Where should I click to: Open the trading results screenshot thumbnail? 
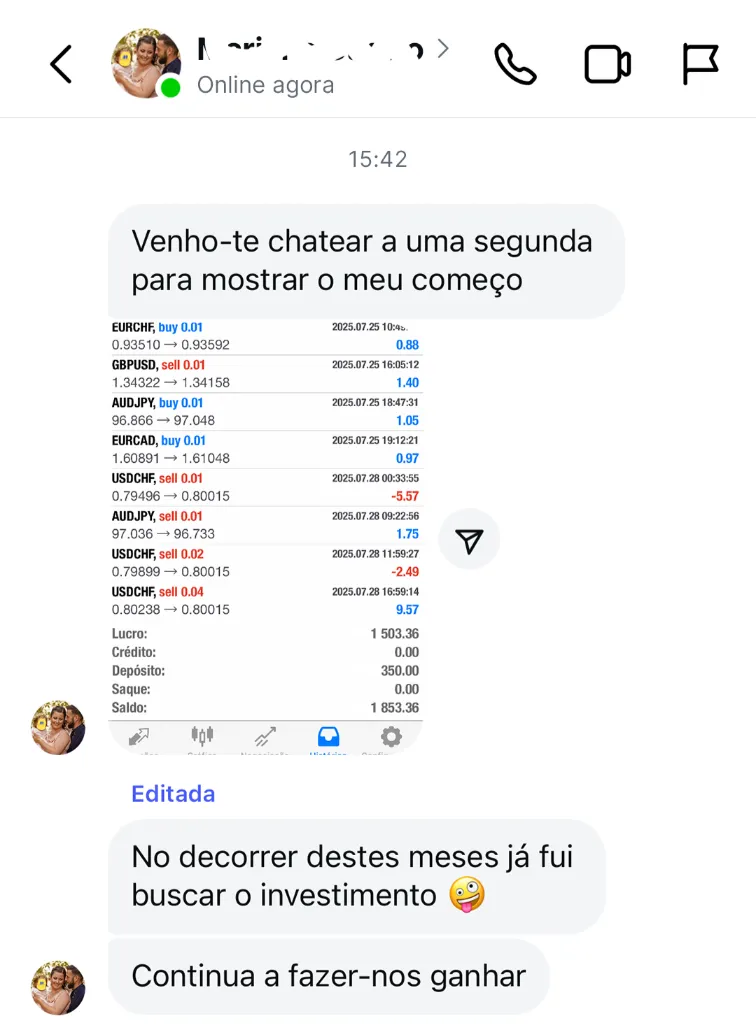pos(265,530)
